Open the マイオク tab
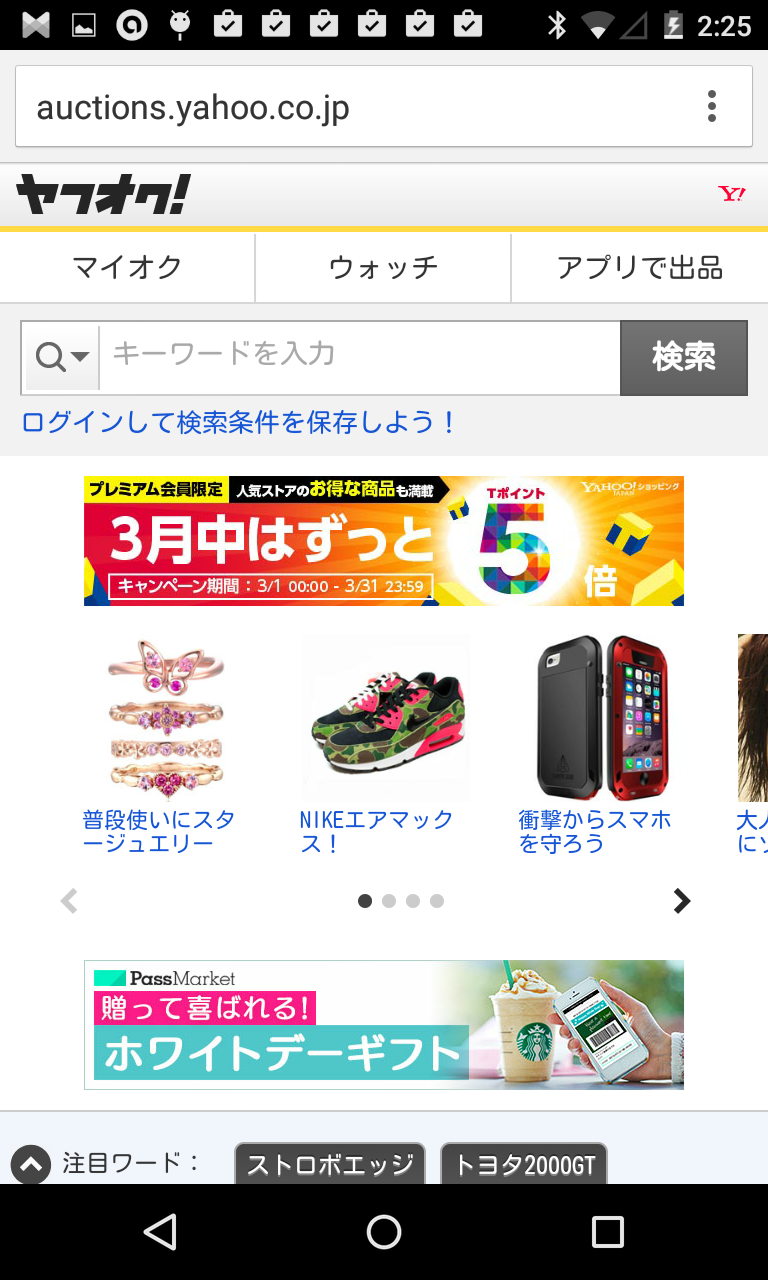Screen dimensions: 768x1280 (x=127, y=267)
